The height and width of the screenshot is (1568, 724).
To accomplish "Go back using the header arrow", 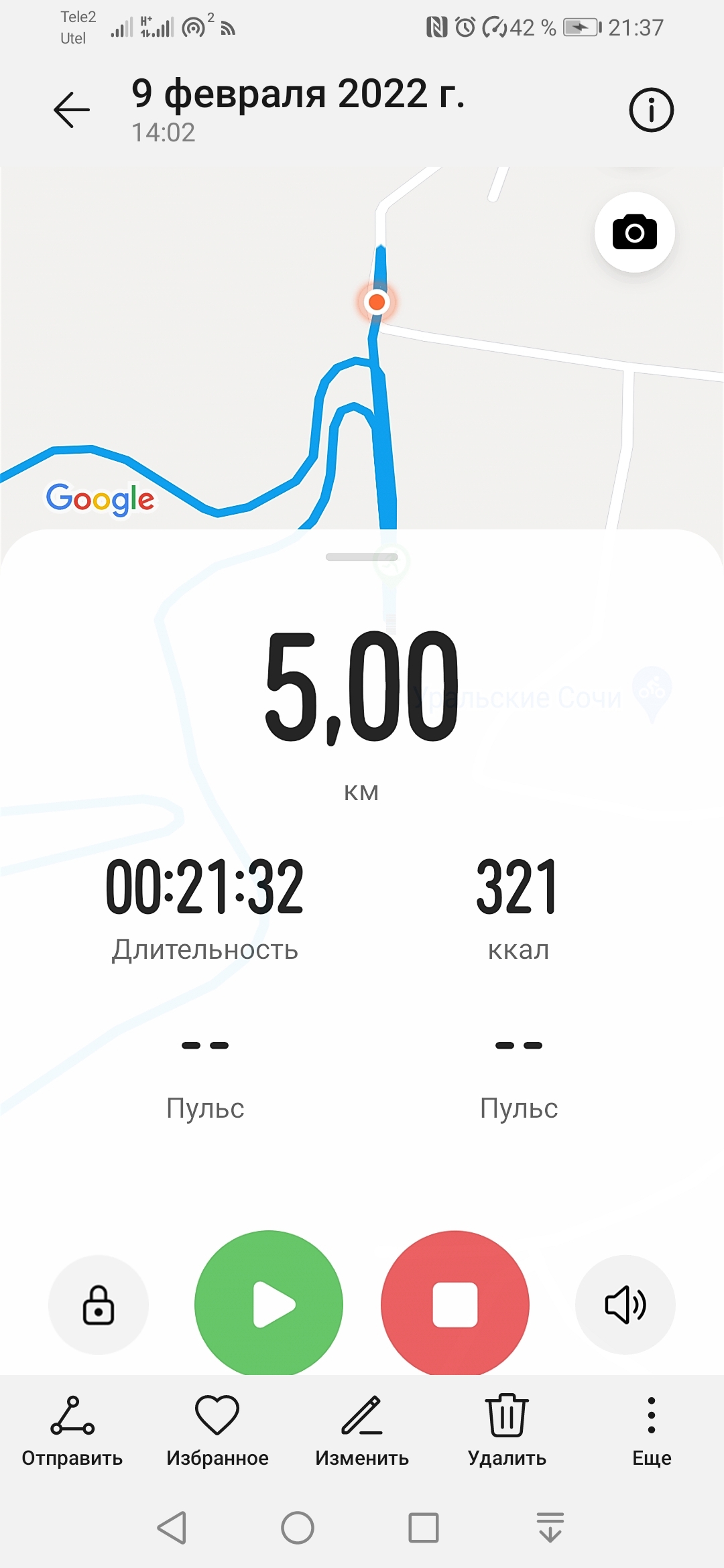I will point(72,110).
